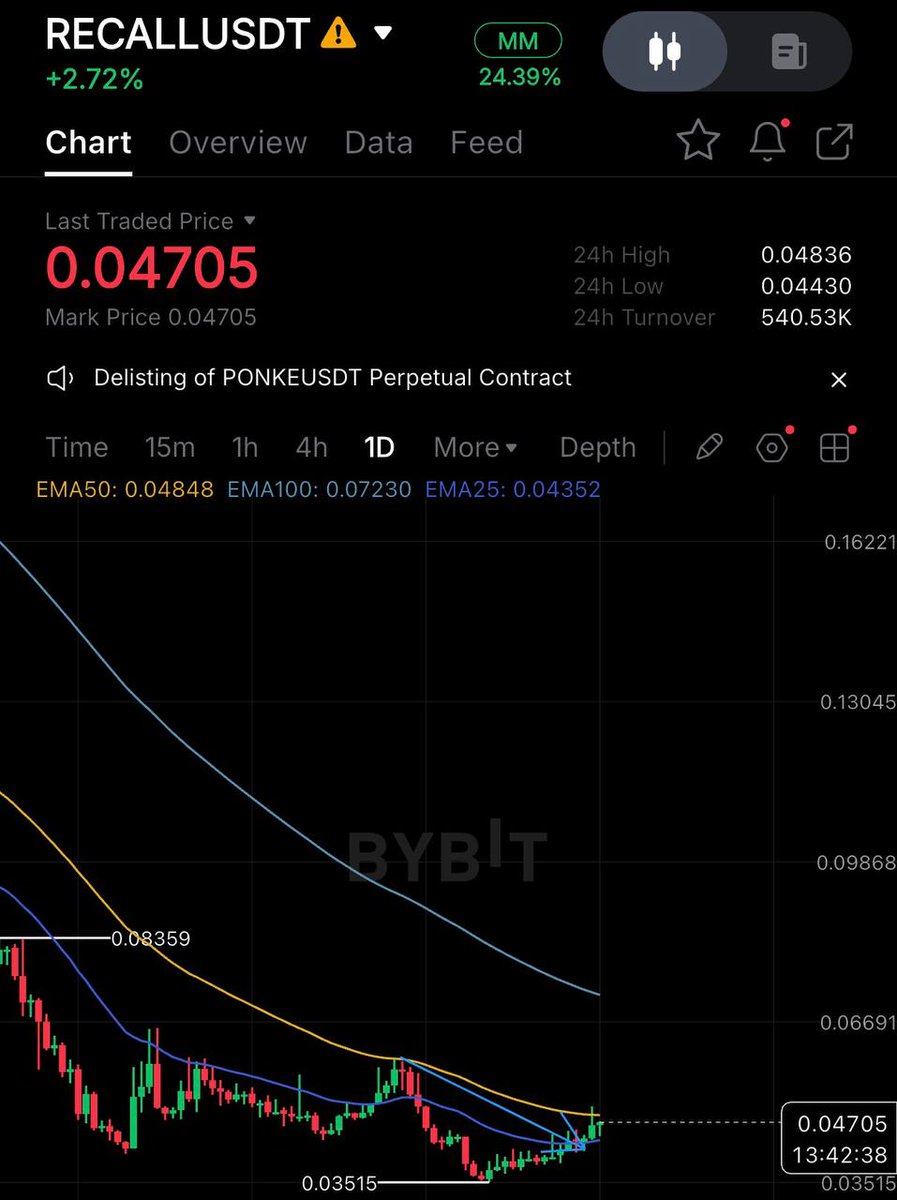Switch to the Depth chart

pos(597,447)
